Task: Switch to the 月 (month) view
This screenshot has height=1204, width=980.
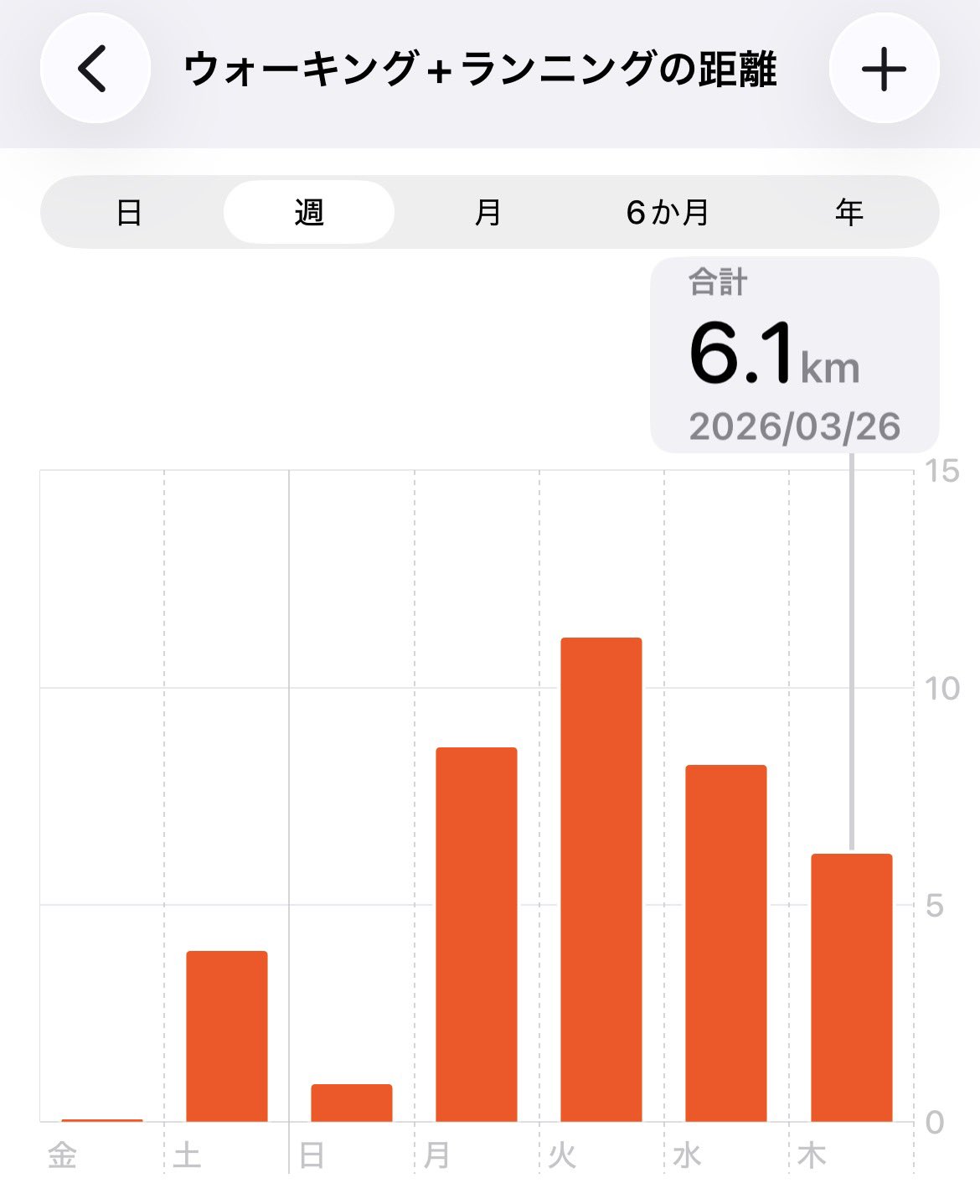Action: pyautogui.click(x=487, y=213)
